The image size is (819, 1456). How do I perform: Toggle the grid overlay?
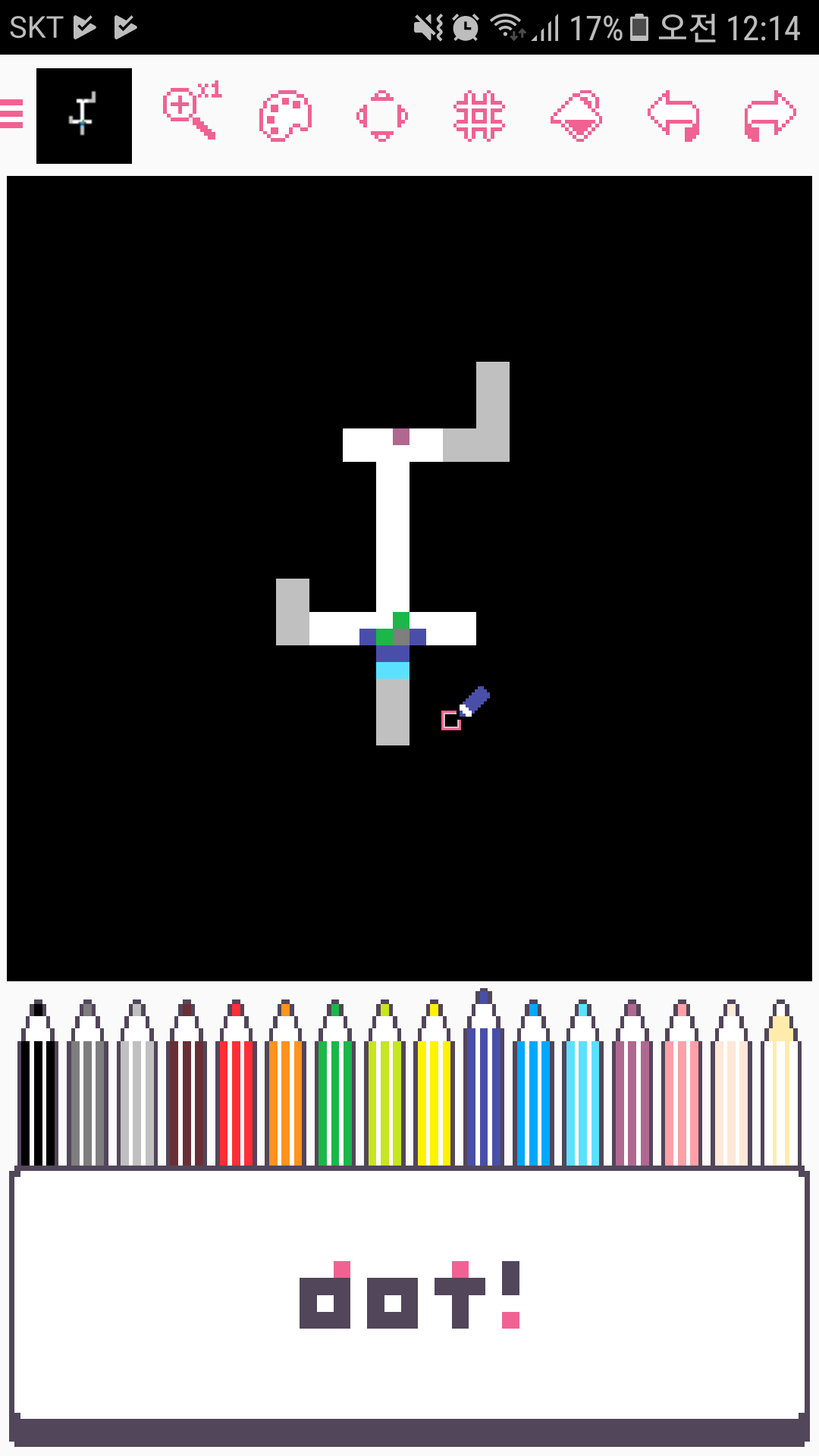[479, 116]
